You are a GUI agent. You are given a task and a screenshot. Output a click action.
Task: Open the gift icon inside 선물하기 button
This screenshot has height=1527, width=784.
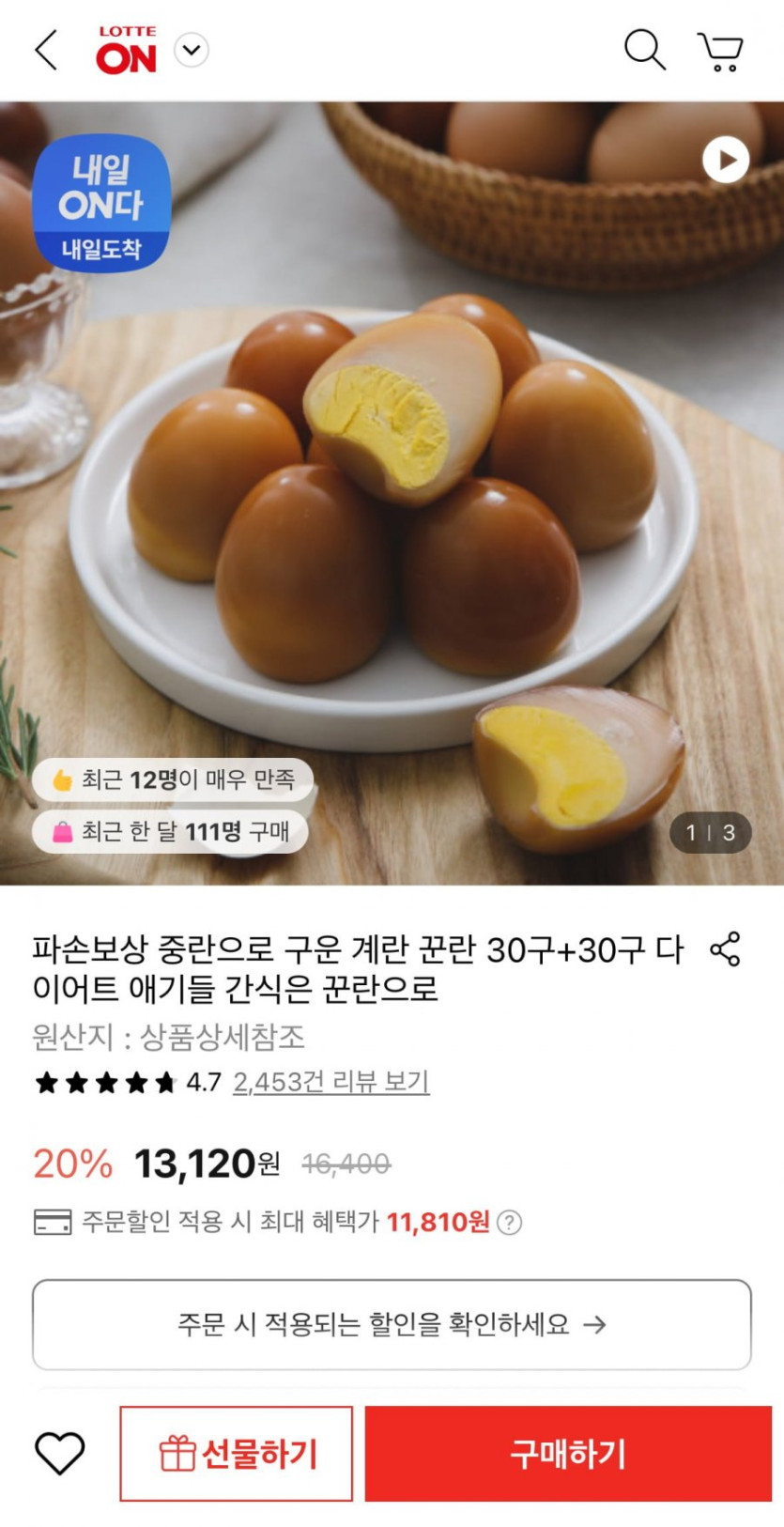tap(177, 1454)
